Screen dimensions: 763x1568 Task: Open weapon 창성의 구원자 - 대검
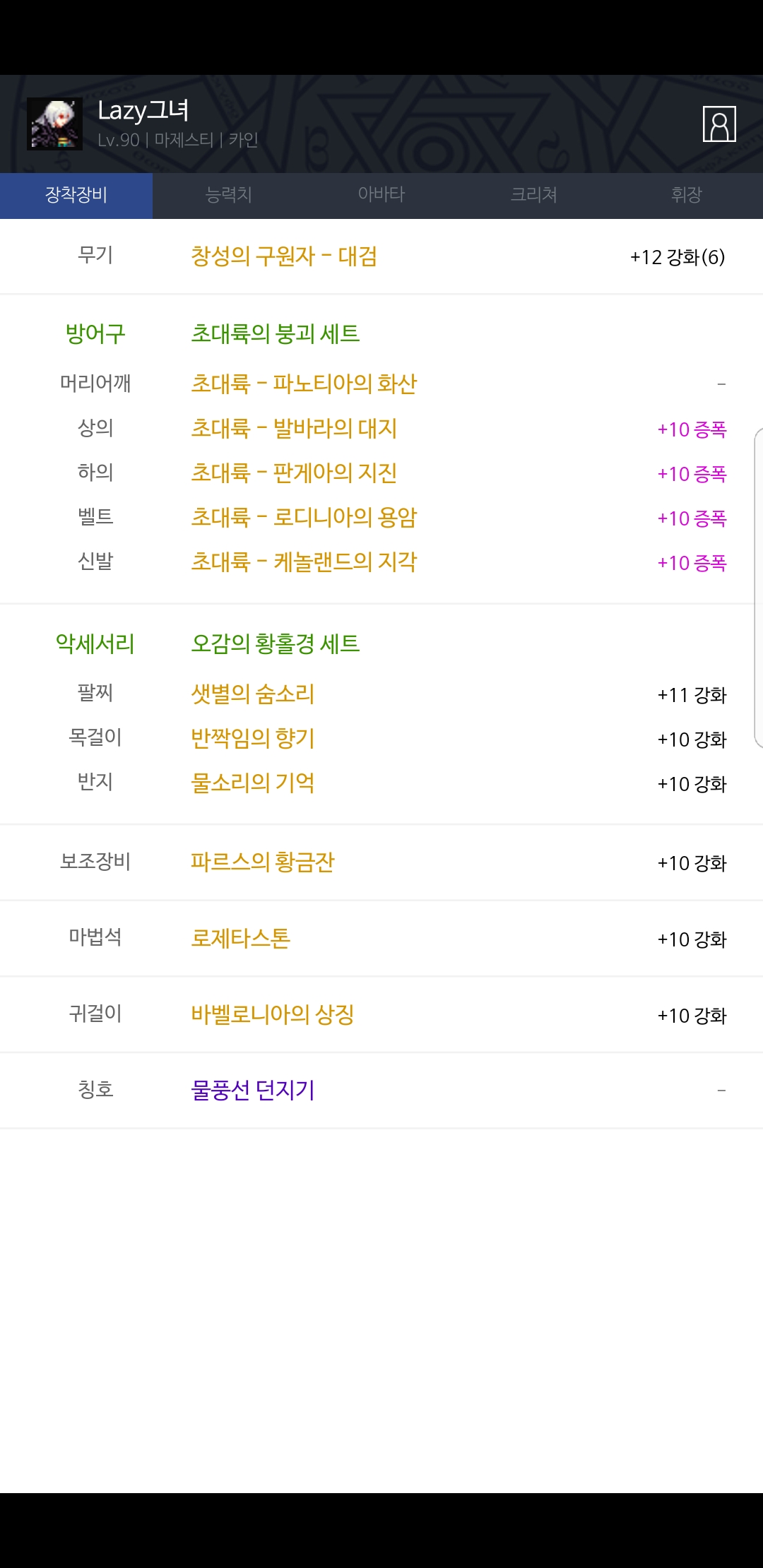point(284,256)
